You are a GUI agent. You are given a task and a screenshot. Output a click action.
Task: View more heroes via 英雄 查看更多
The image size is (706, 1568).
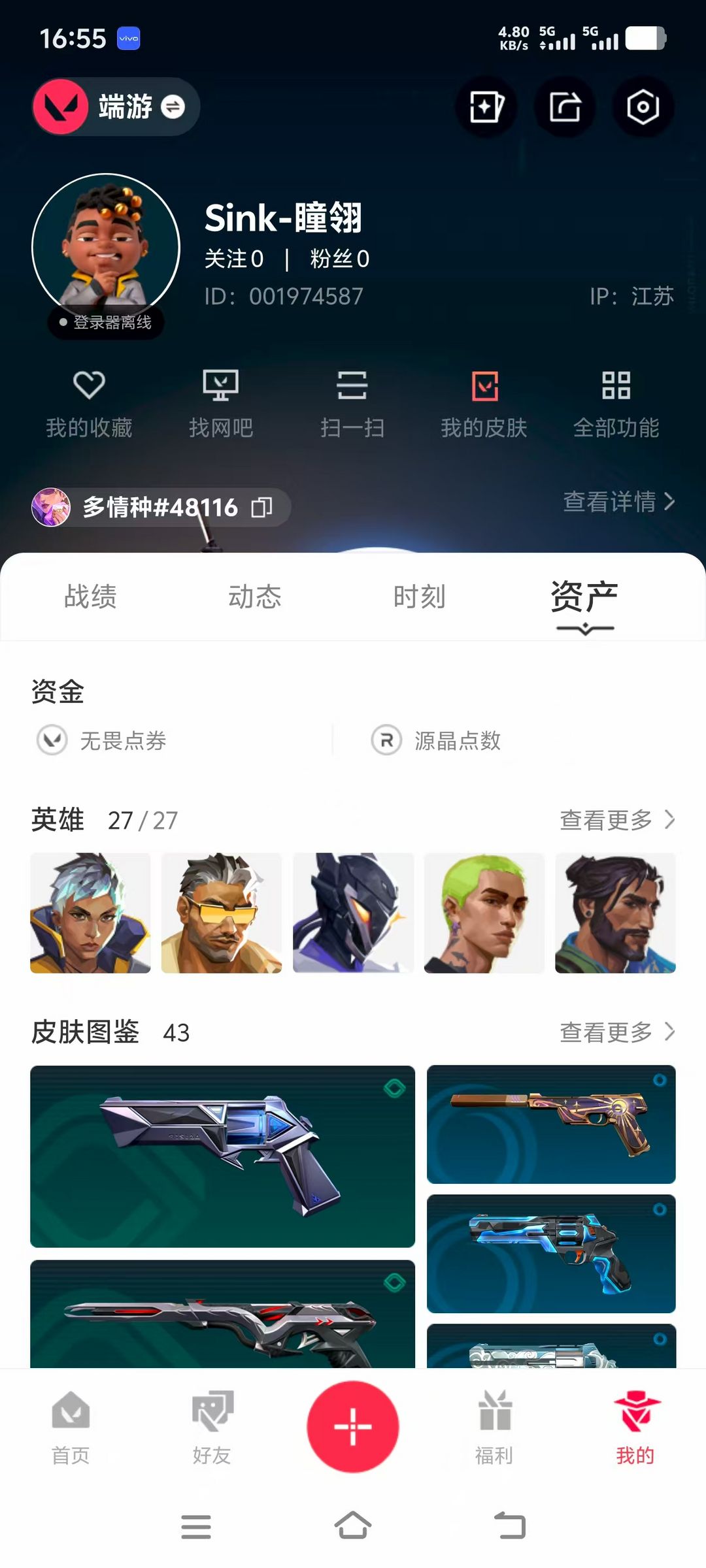[x=617, y=820]
